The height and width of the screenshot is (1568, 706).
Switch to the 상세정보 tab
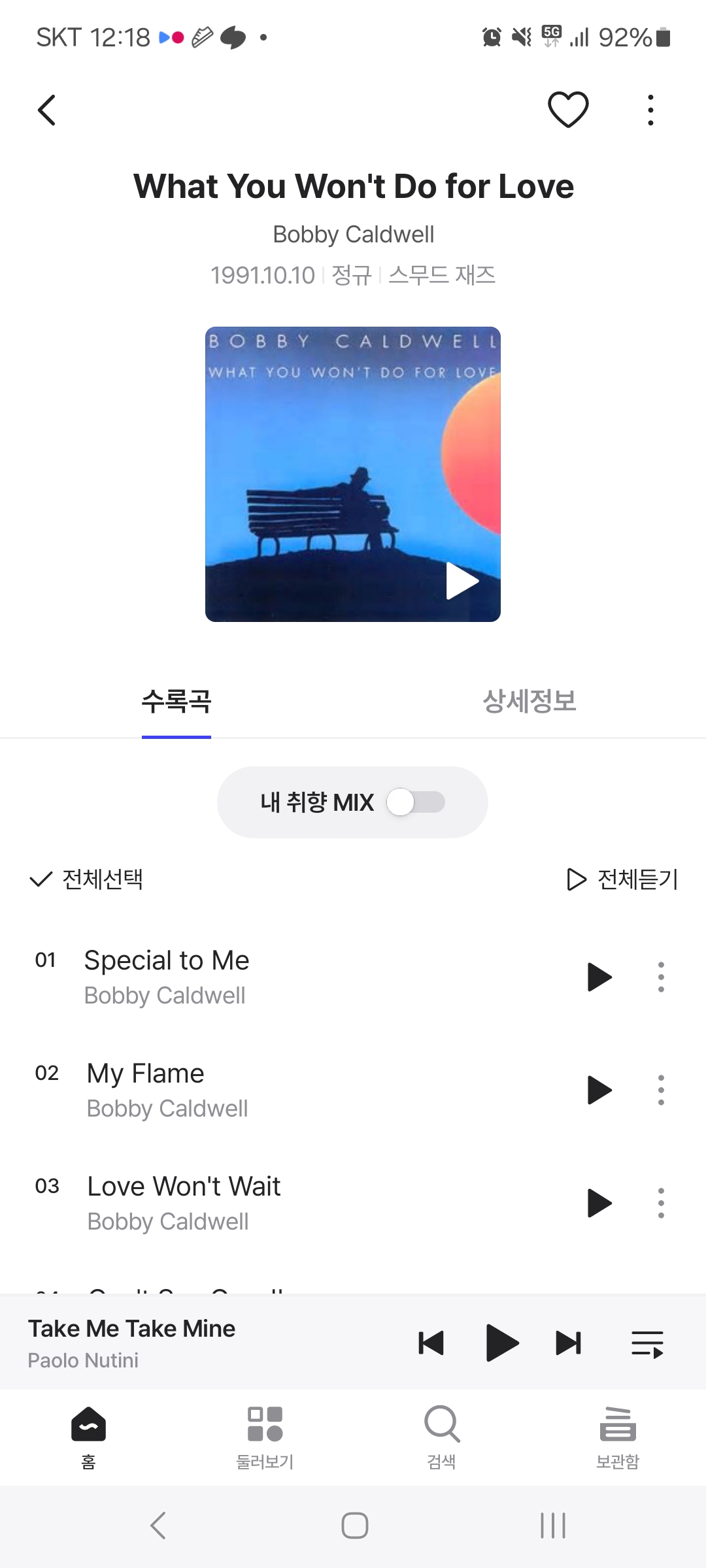point(529,701)
